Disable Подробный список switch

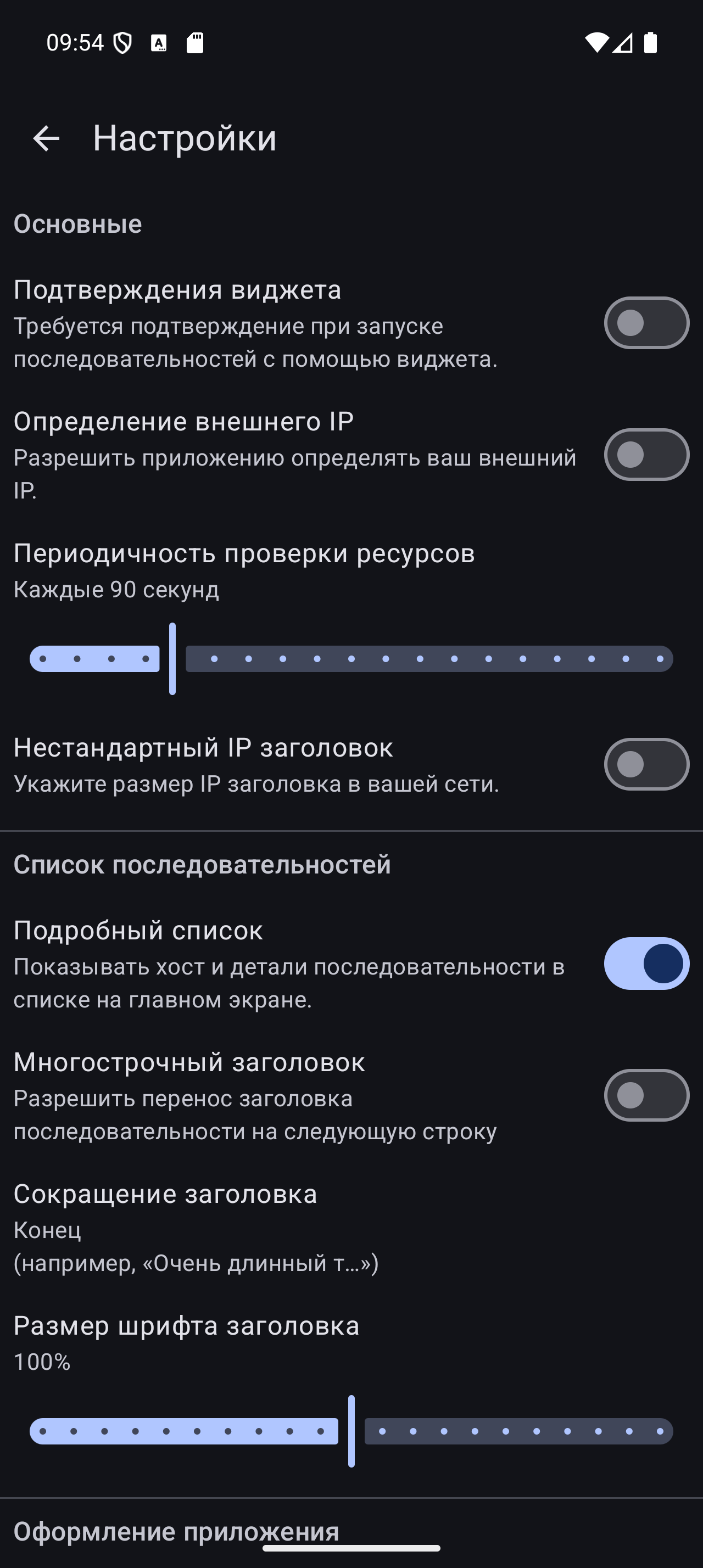click(x=646, y=964)
